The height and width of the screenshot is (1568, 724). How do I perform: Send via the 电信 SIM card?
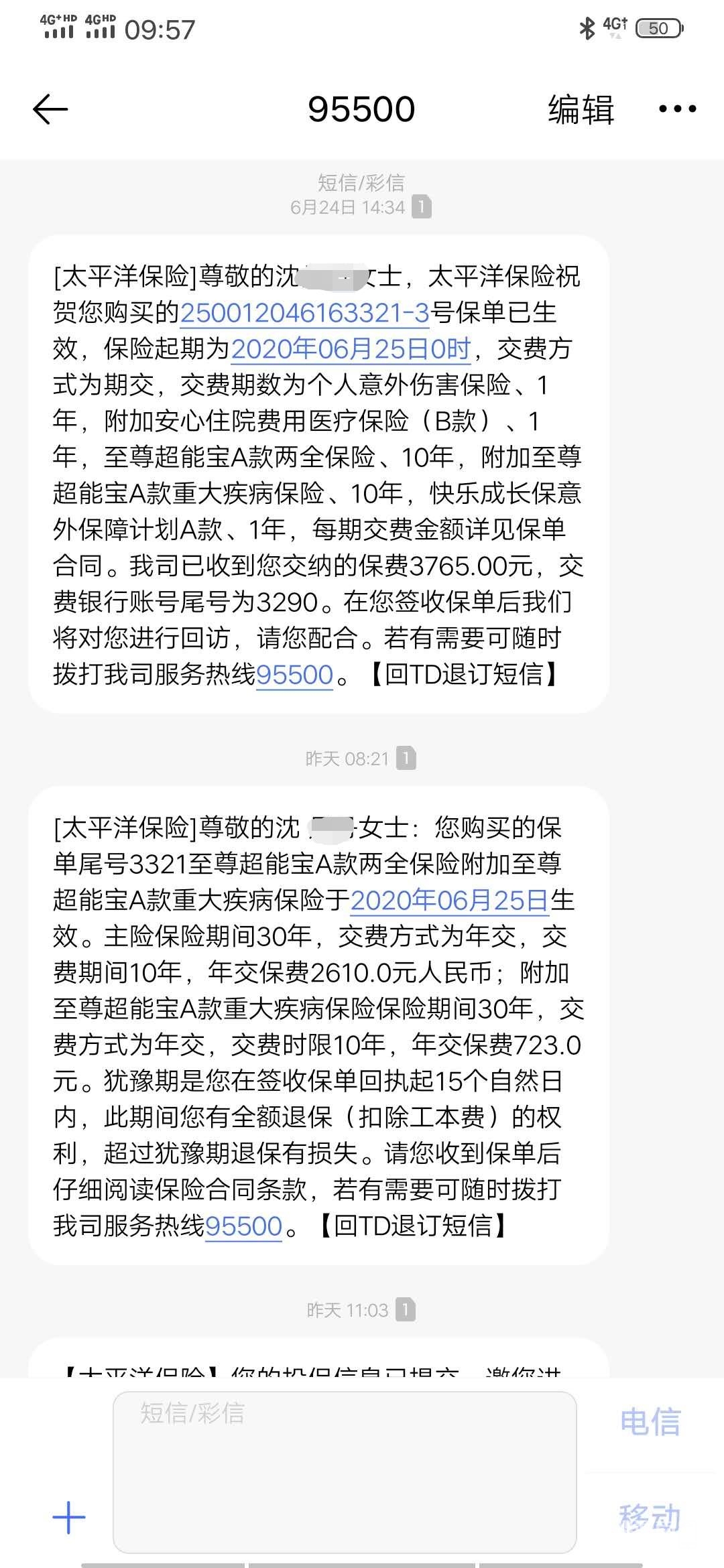650,1422
